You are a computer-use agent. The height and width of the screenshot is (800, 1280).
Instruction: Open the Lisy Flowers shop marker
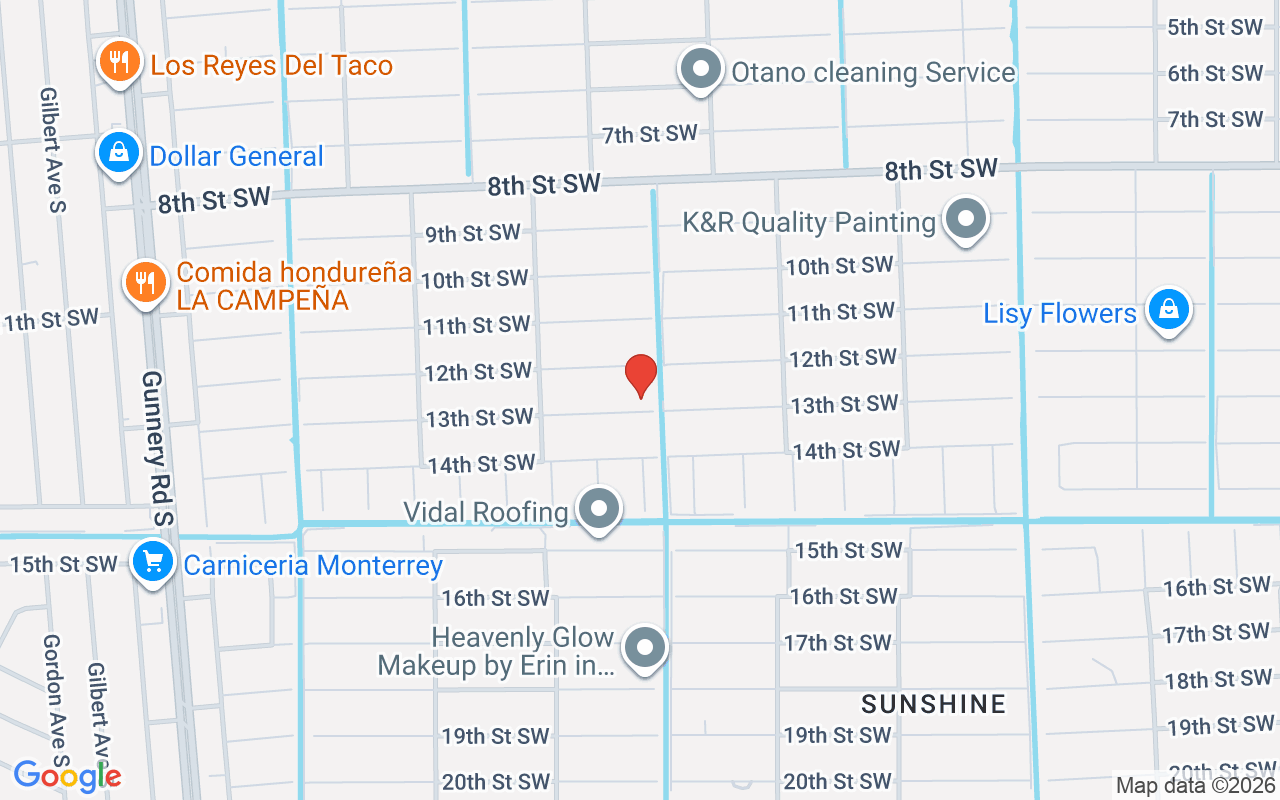[1168, 310]
